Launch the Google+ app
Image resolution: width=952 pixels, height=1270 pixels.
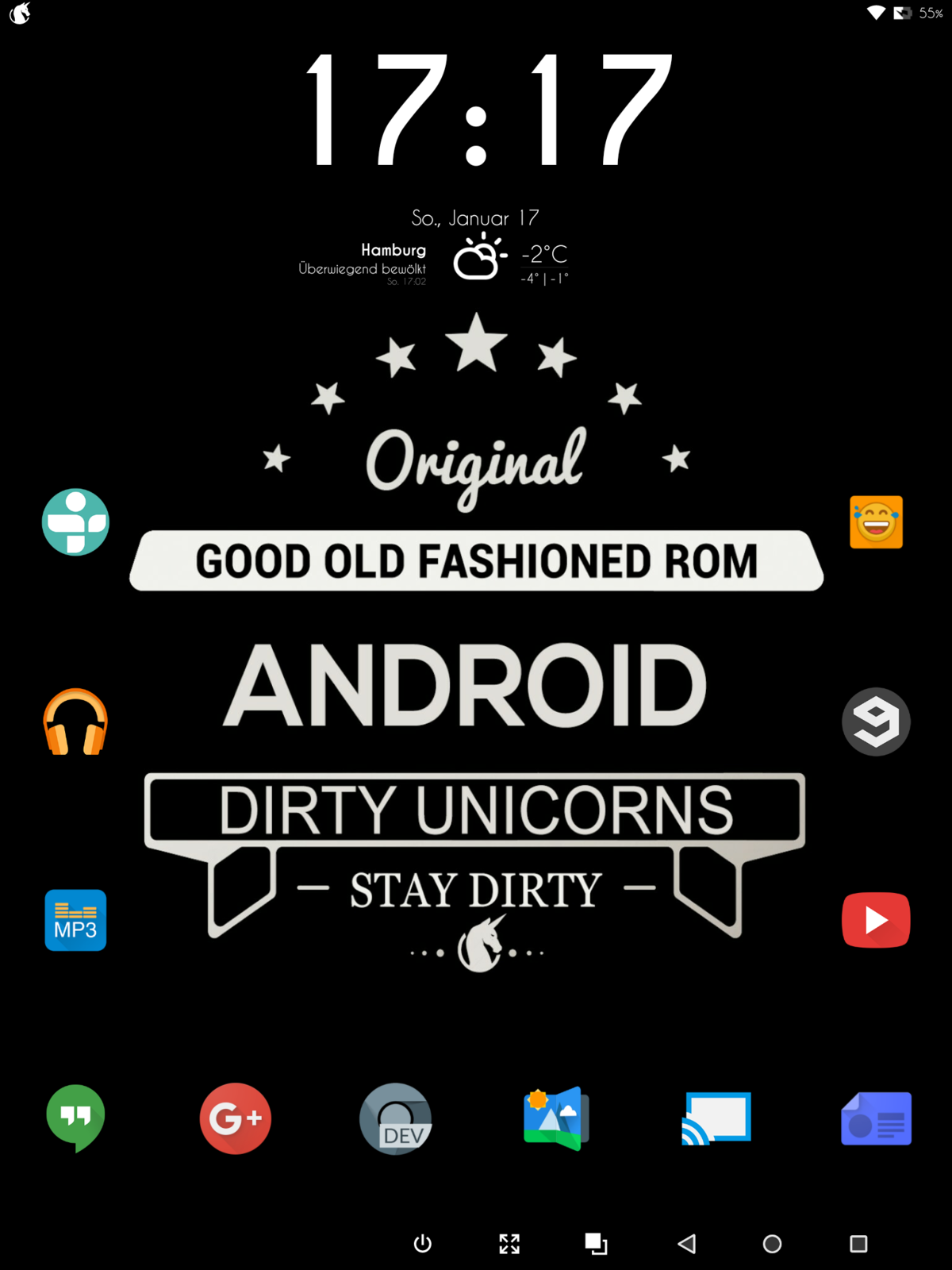click(x=236, y=1118)
